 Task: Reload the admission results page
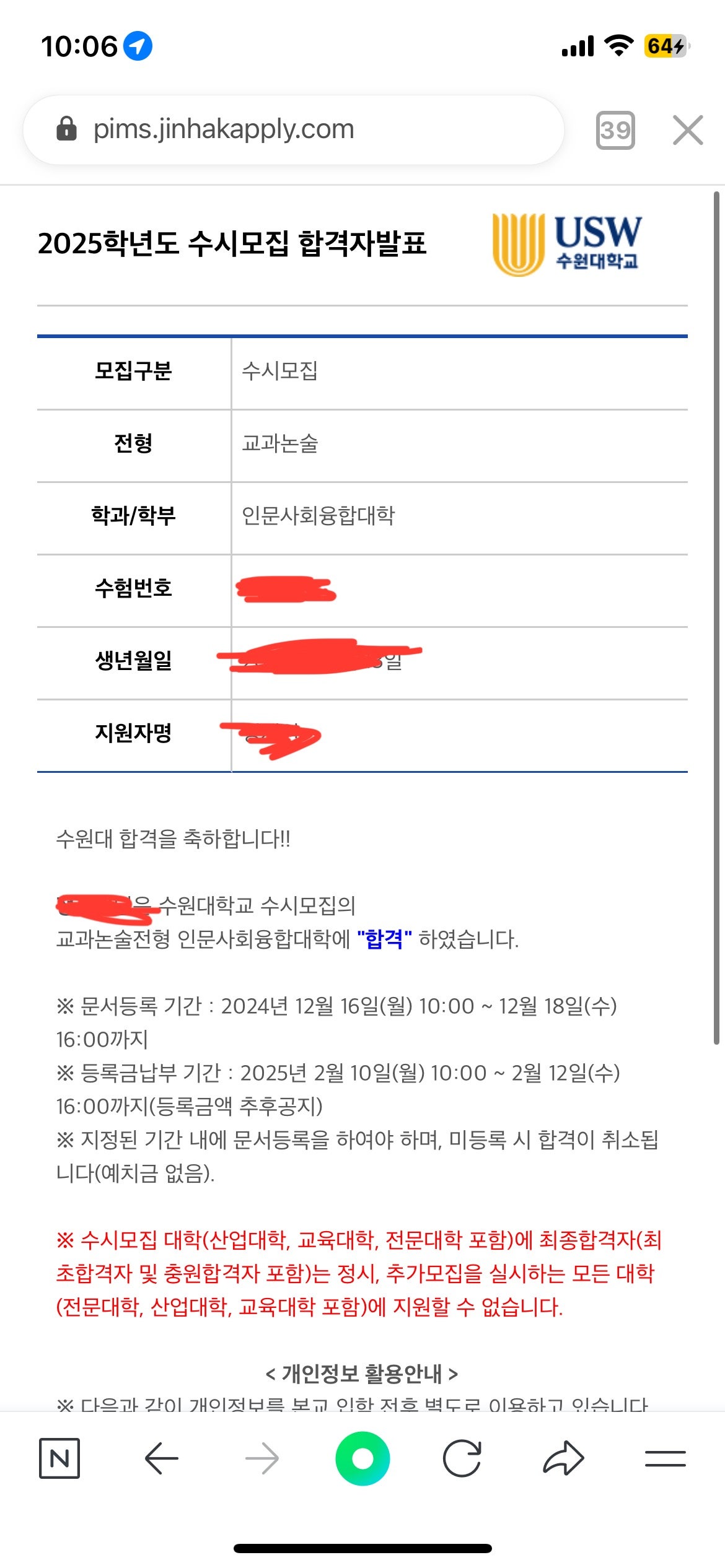pos(462,1458)
